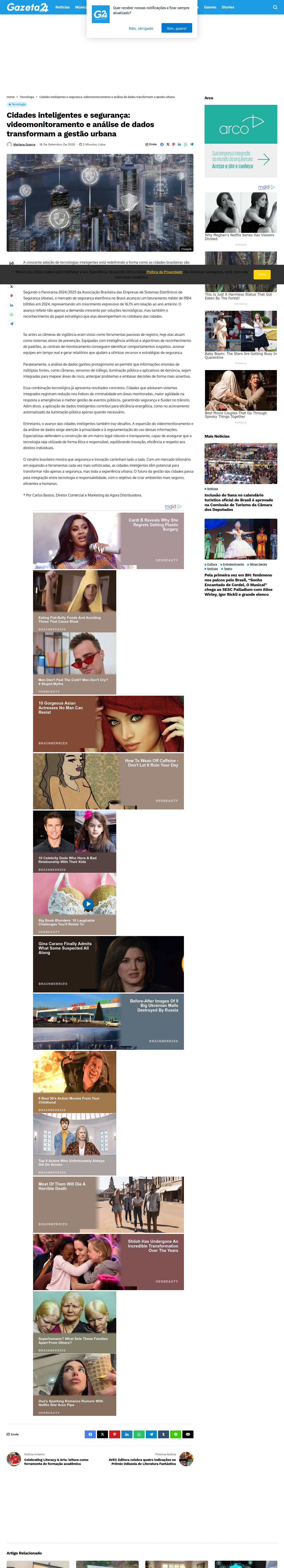Viewport: 284px width, 1568px height.
Task: Tap the search icon in the header
Action: click(276, 7)
